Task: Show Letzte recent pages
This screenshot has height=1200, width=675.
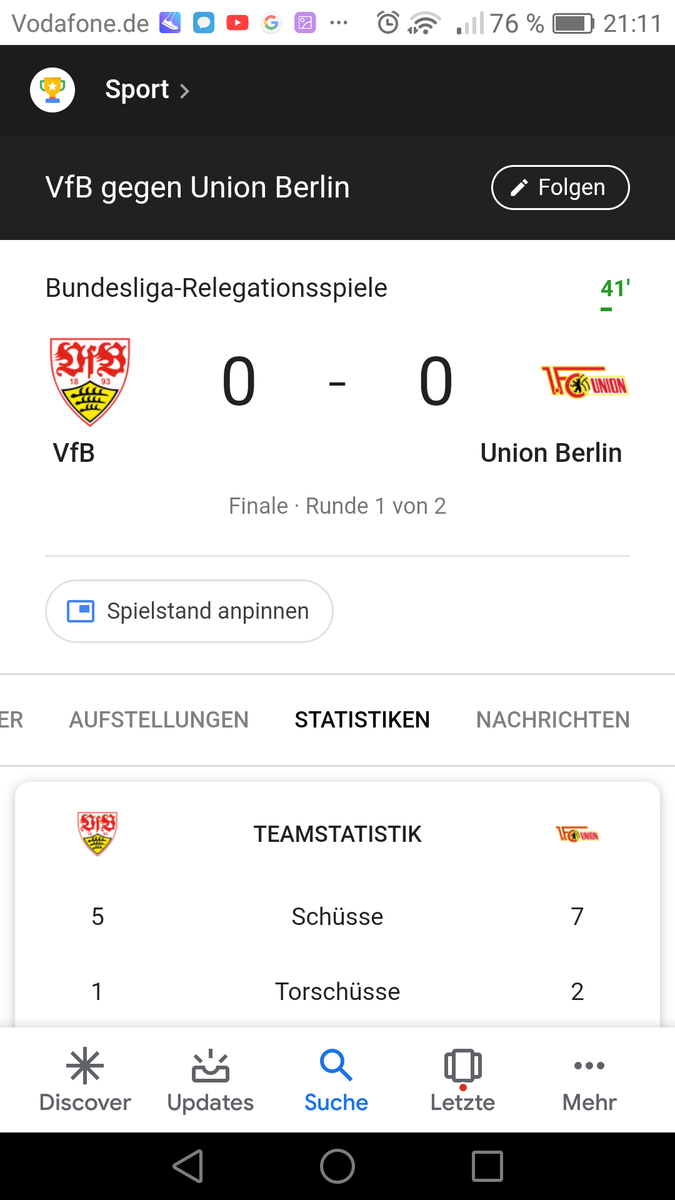Action: tap(462, 1080)
